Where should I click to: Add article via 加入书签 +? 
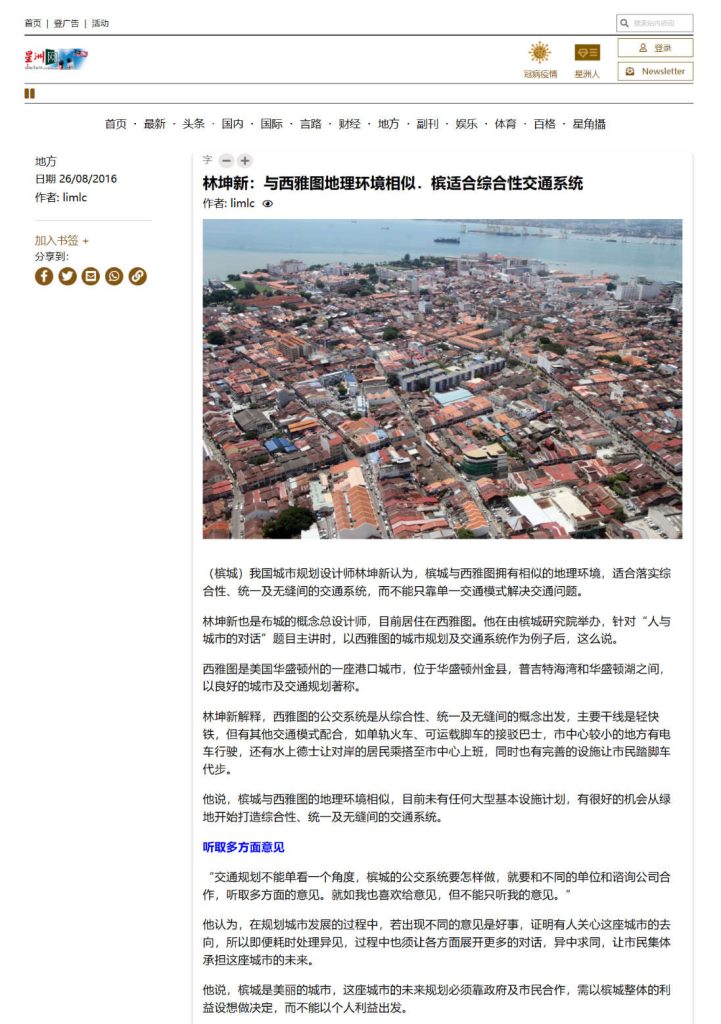pos(62,240)
